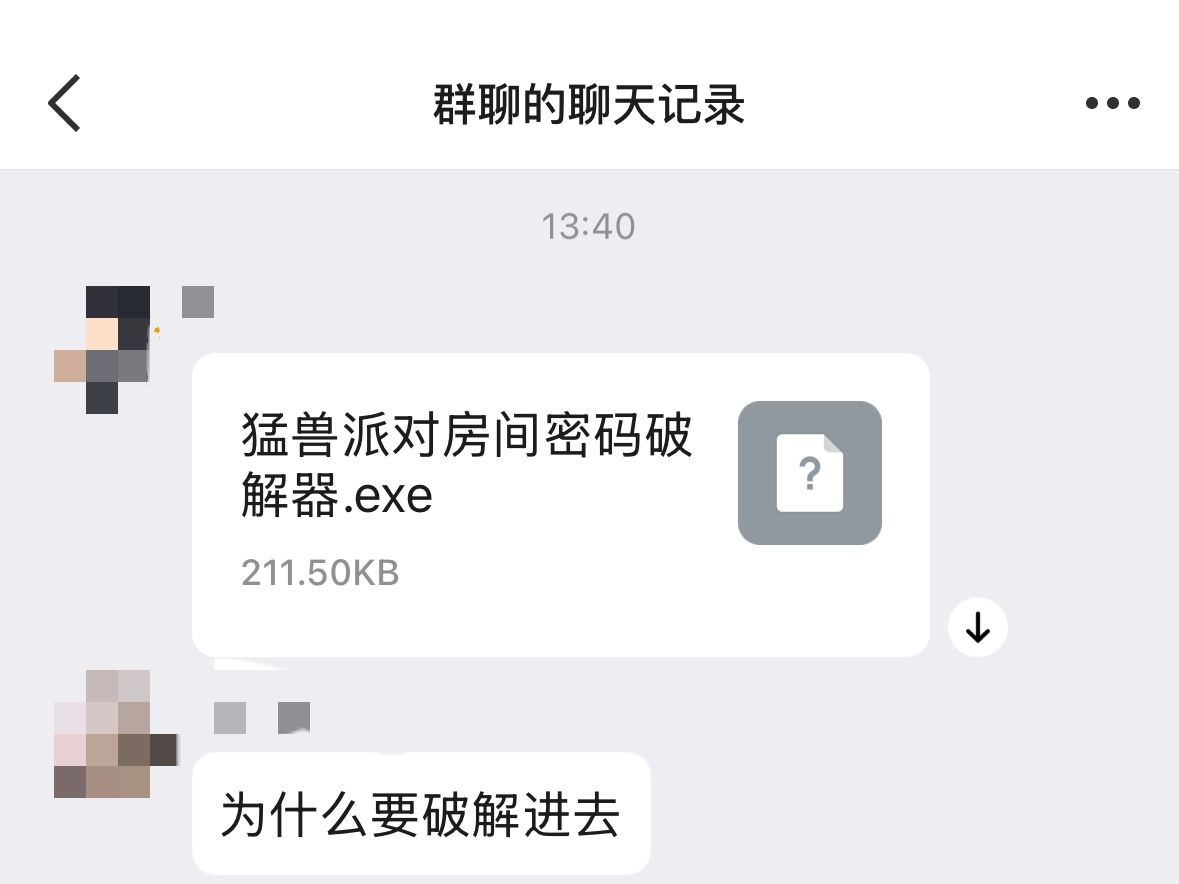This screenshot has height=884, width=1179.
Task: Open the avatar of the file sender
Action: coord(102,349)
